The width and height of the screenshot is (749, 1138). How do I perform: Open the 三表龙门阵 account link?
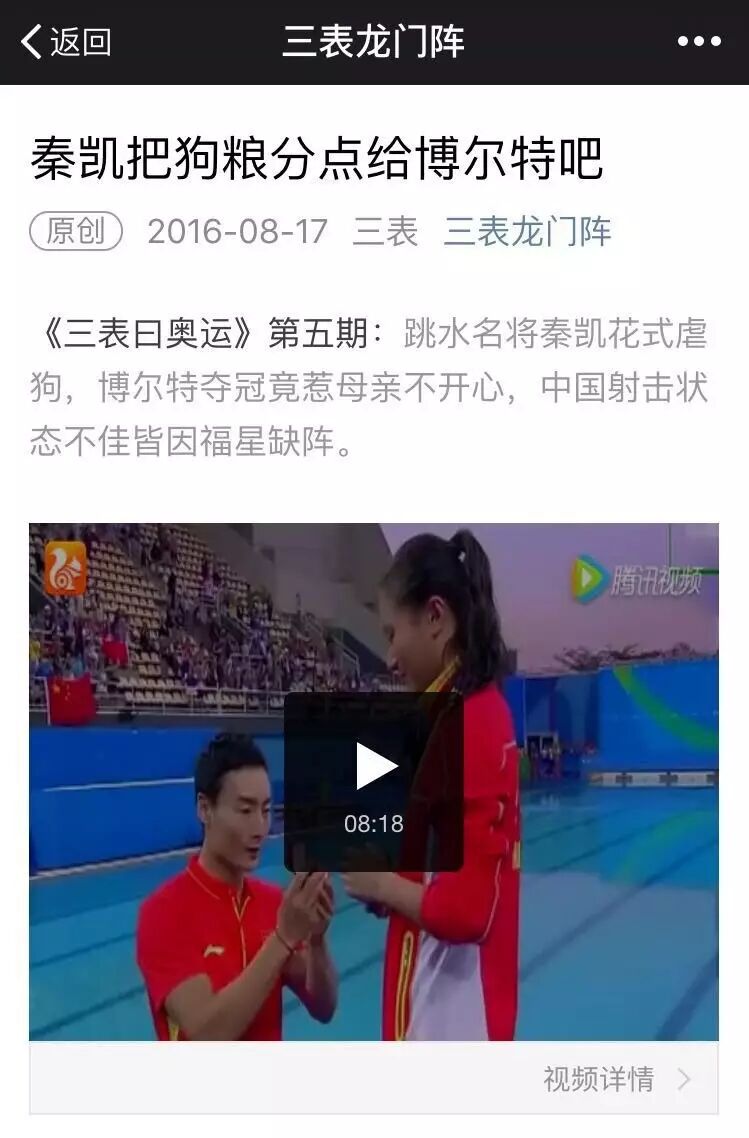pos(527,232)
